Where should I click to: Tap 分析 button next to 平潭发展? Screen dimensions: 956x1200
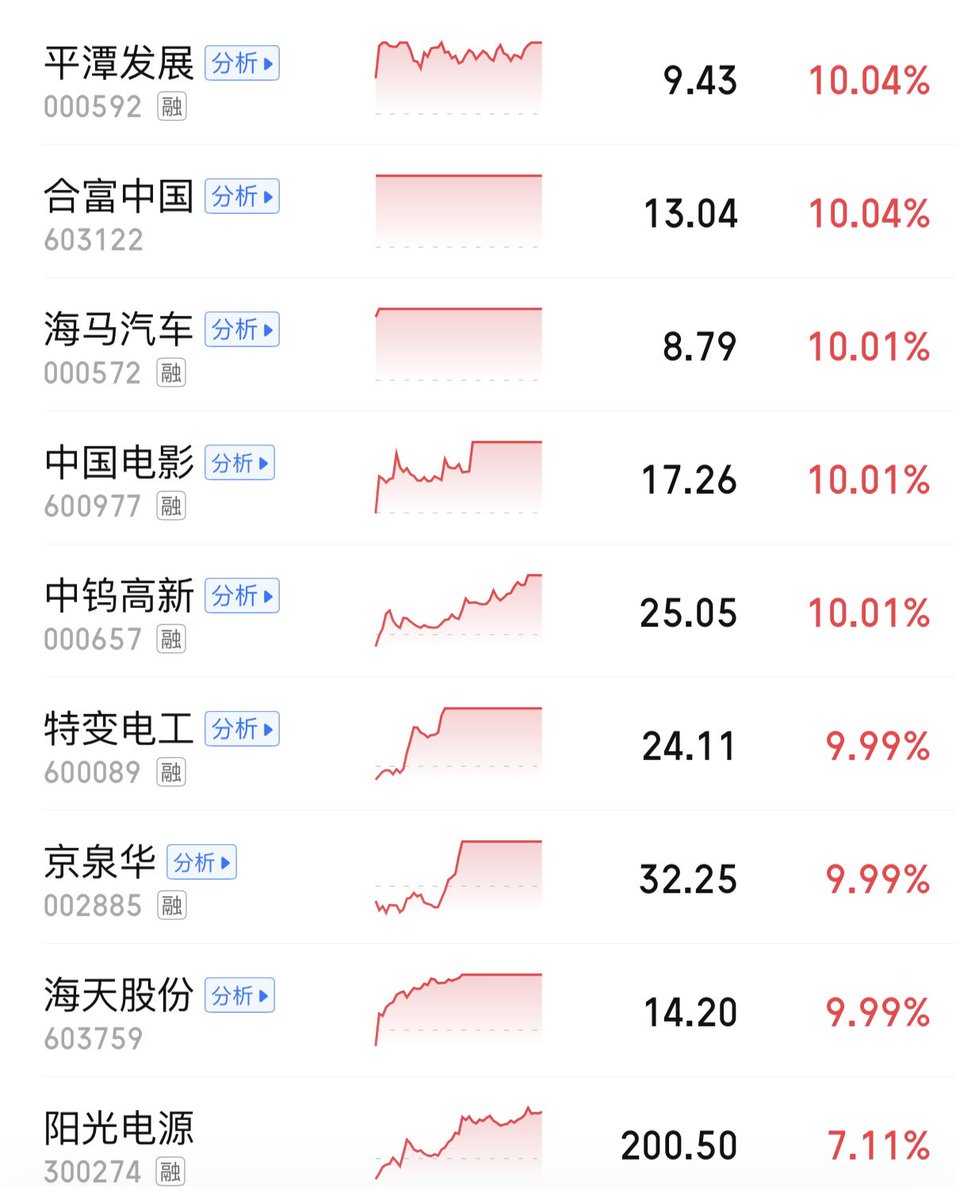[242, 64]
